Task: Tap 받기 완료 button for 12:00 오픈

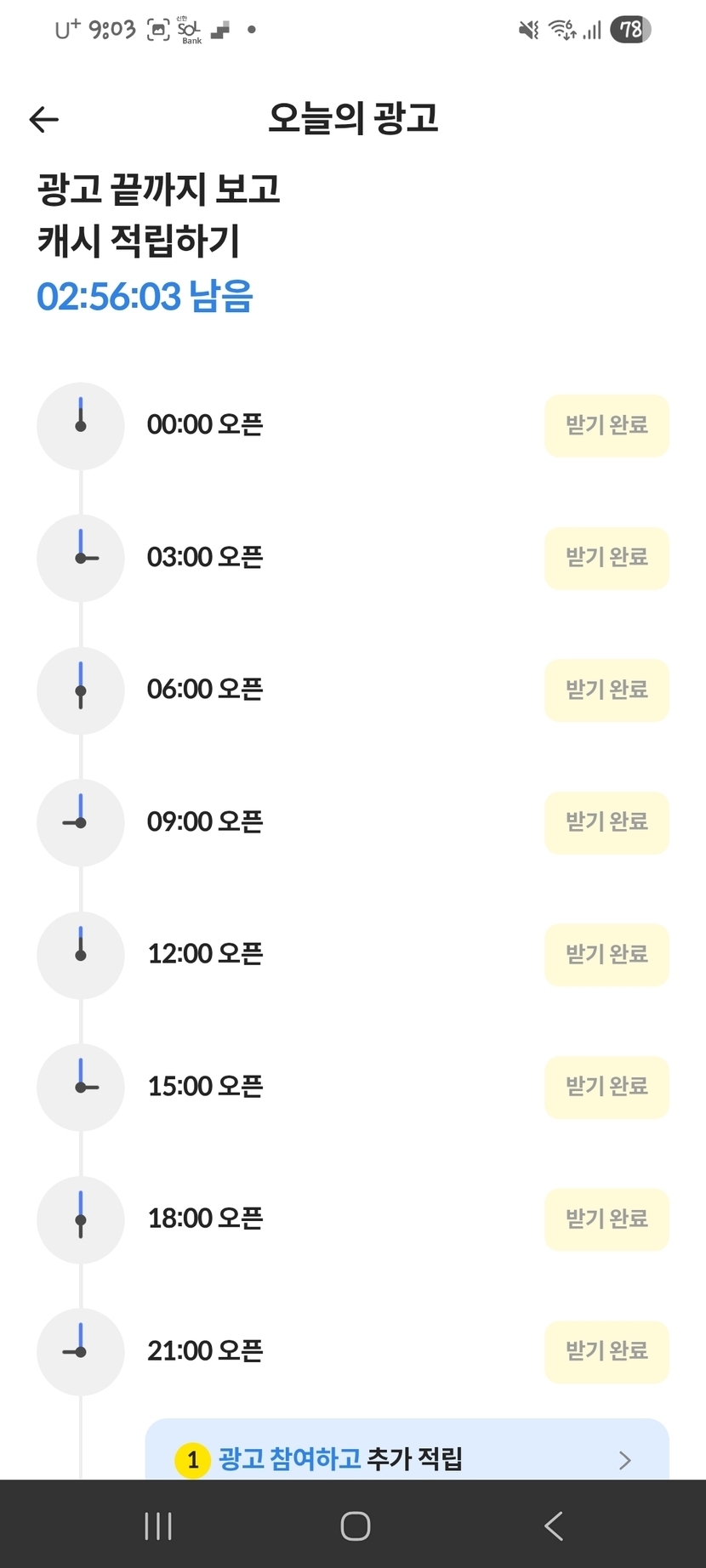Action: click(x=606, y=954)
